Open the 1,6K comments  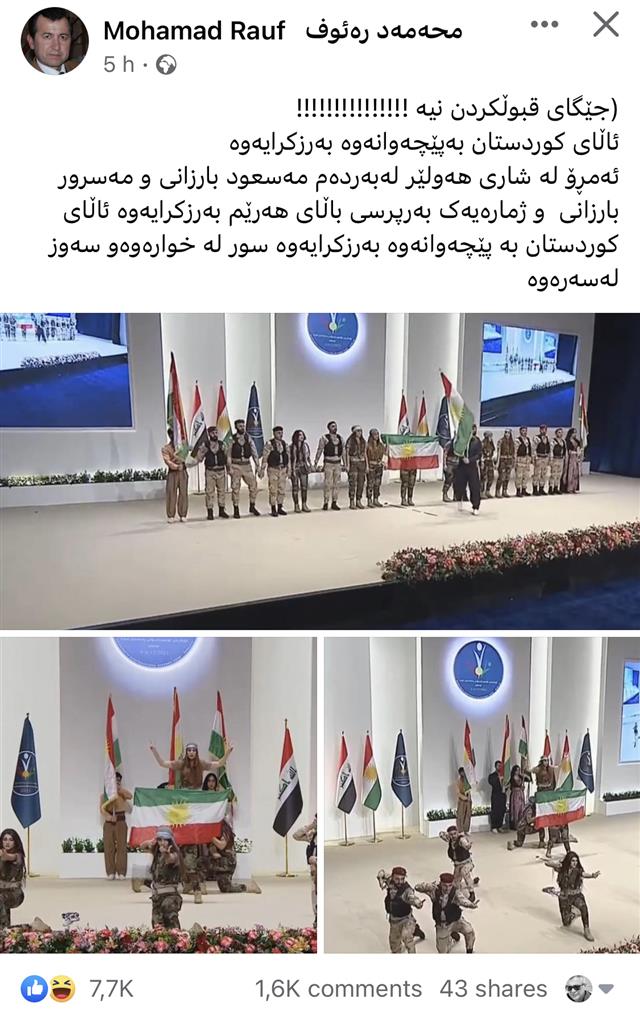[x=338, y=988]
